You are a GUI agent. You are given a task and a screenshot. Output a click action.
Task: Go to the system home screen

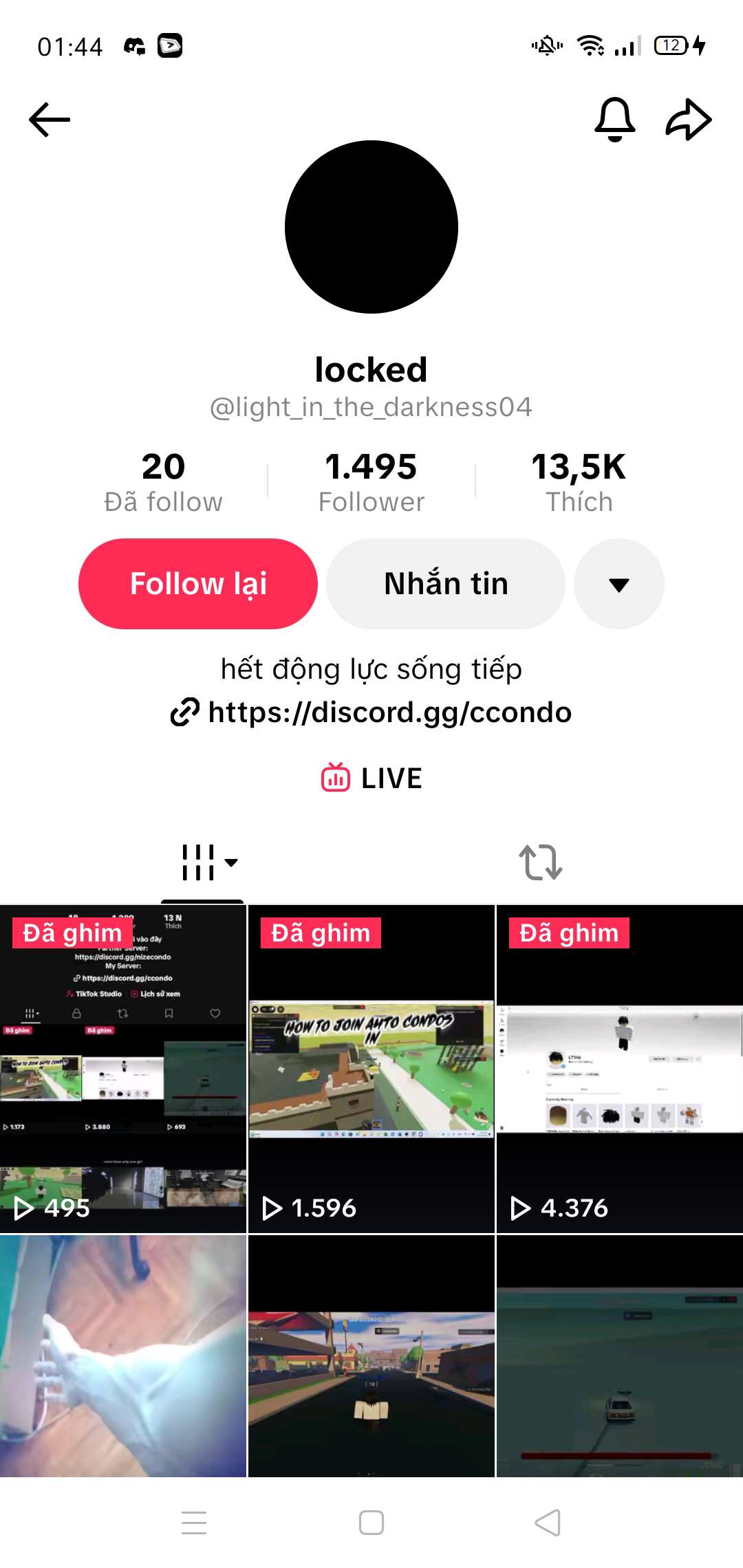[371, 1523]
